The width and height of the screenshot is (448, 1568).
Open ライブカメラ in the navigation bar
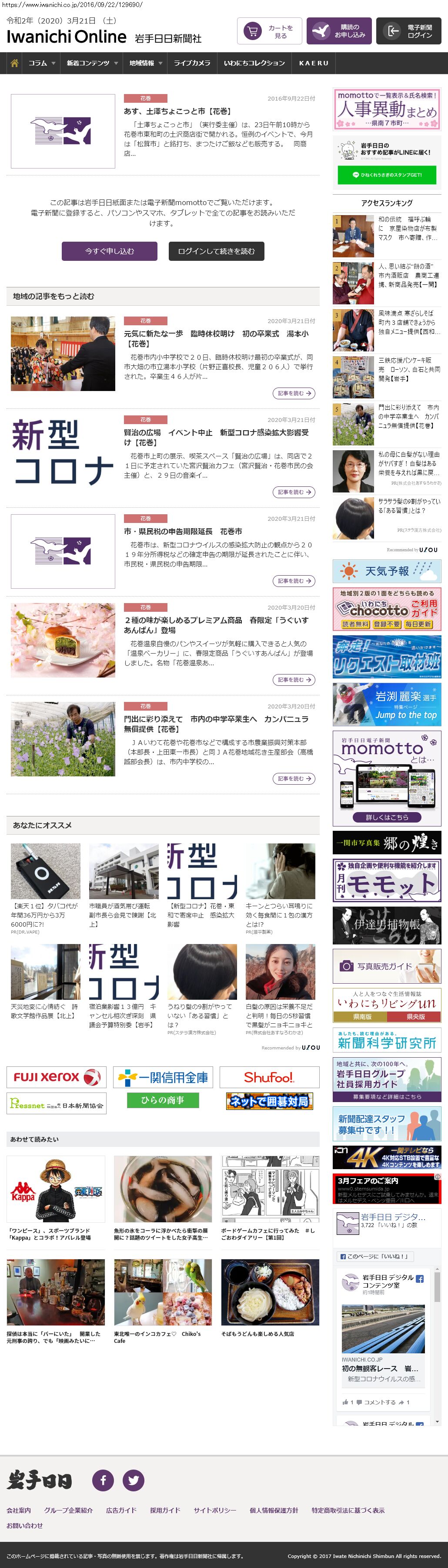coord(192,63)
